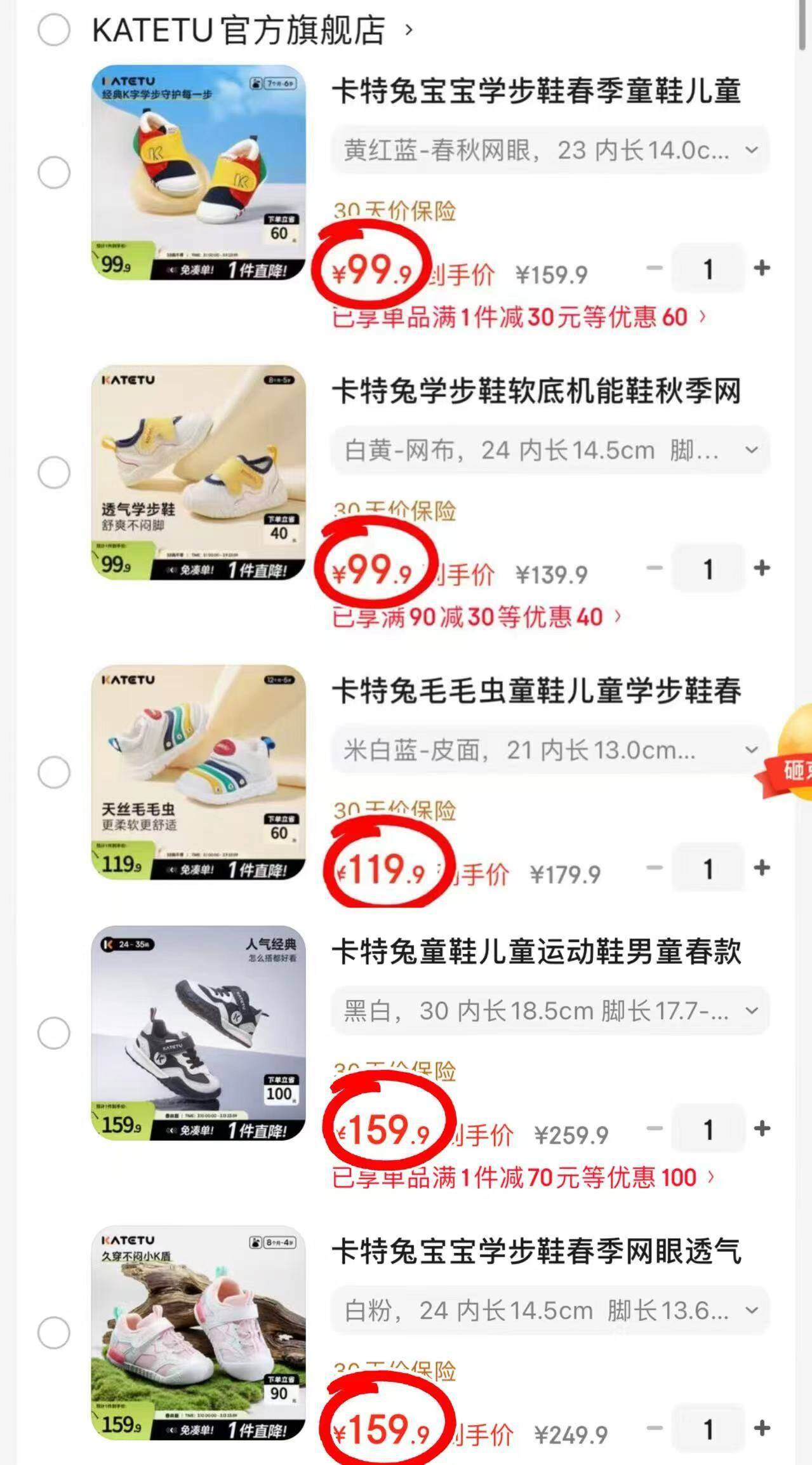Expand the 米白蓝-皮面 variant selector
The image size is (812, 1465).
[550, 751]
